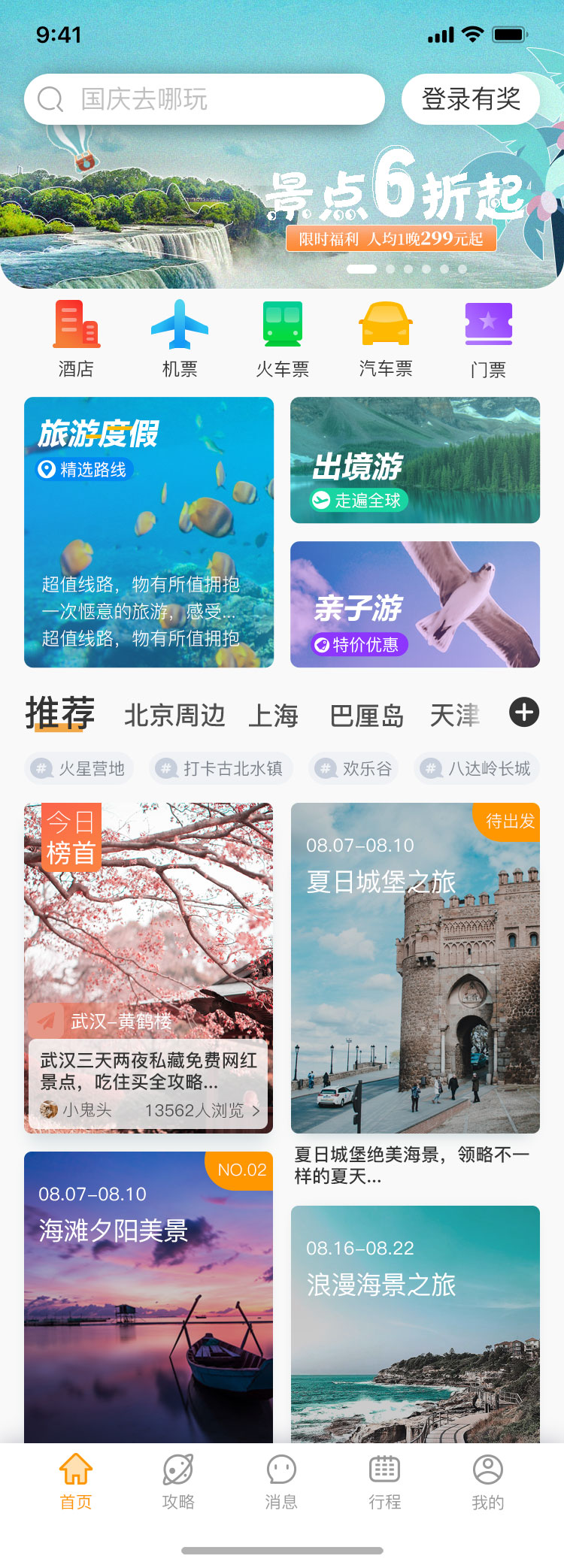Screen dimensions: 564x1568
Task: Open the 亲子游 card
Action: point(415,604)
